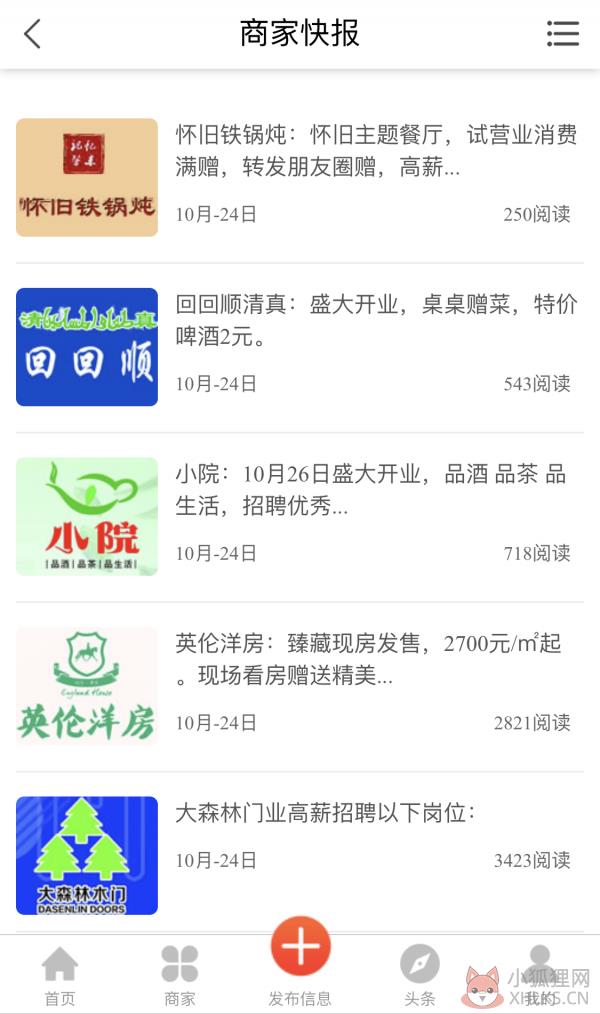Viewport: 600px width, 1014px height.
Task: Switch to the 商家 tab
Action: (180, 975)
